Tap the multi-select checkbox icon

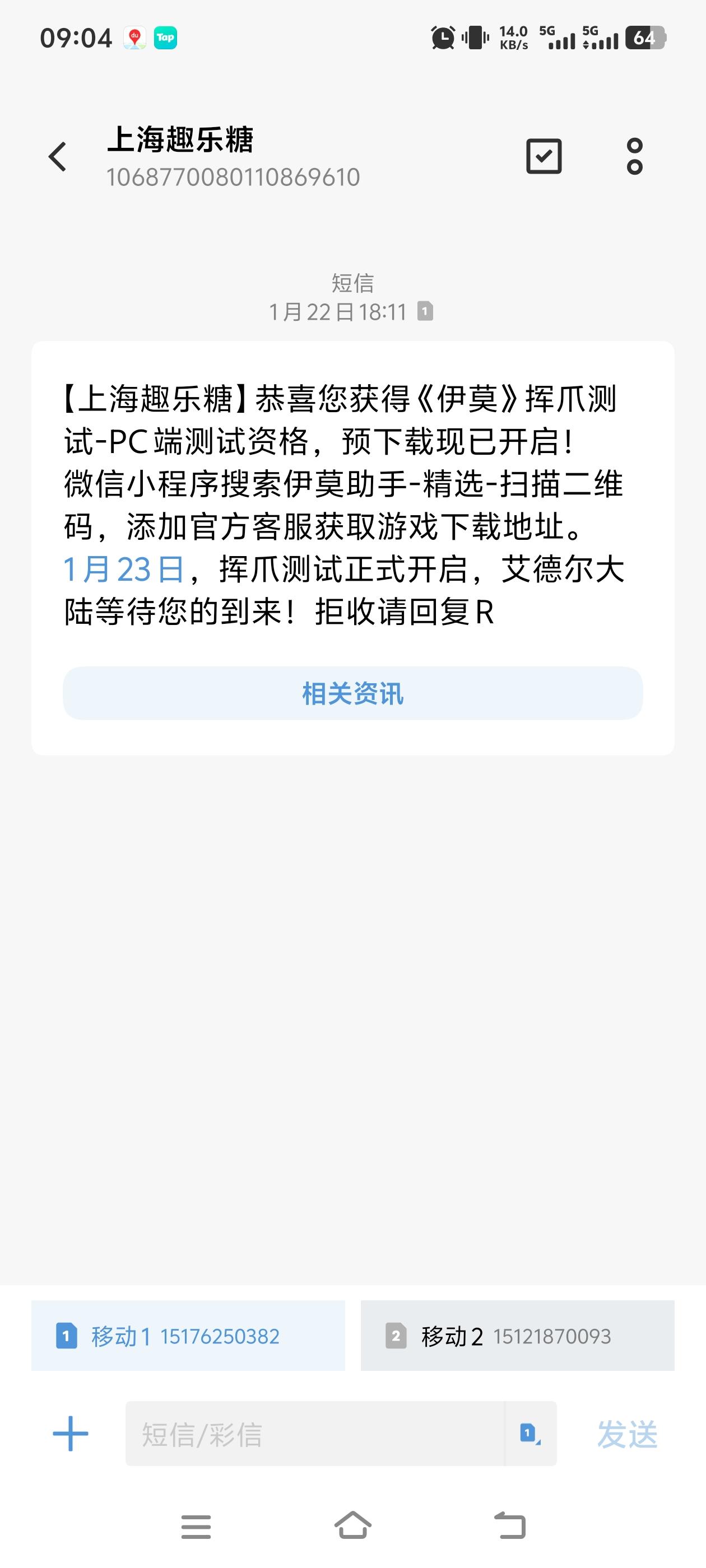coord(544,157)
